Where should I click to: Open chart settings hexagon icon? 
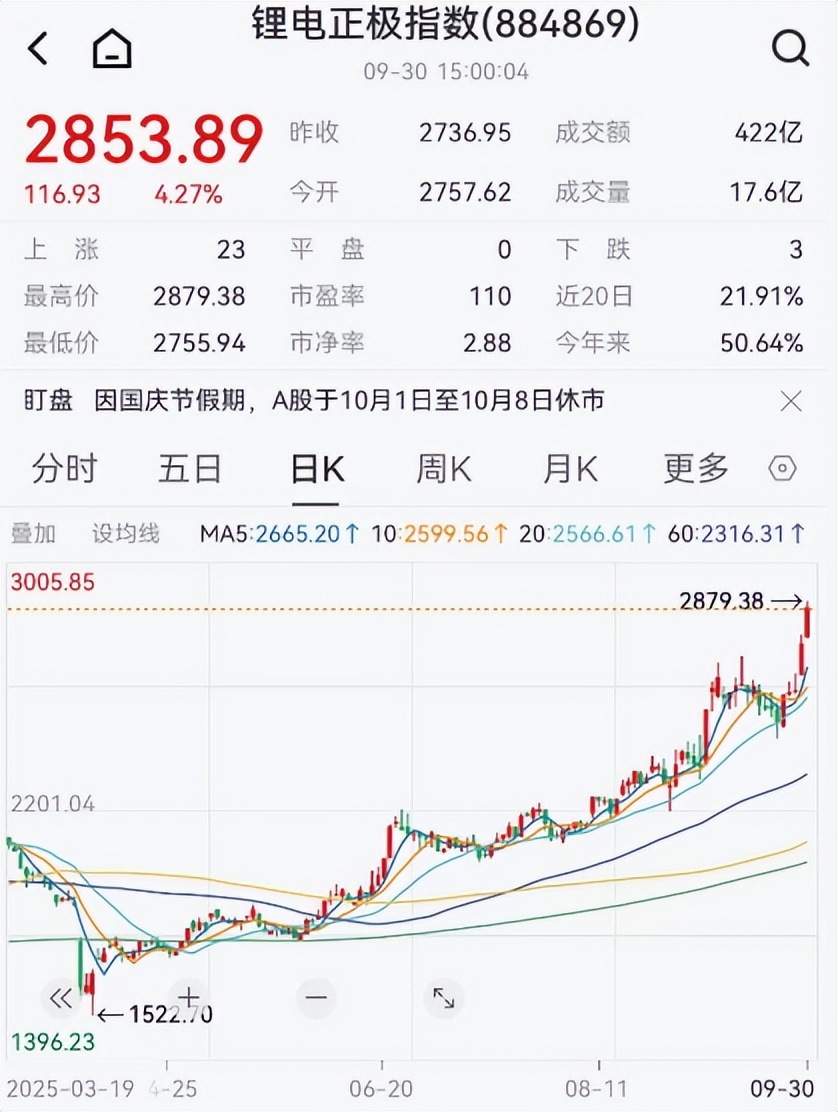(x=782, y=468)
